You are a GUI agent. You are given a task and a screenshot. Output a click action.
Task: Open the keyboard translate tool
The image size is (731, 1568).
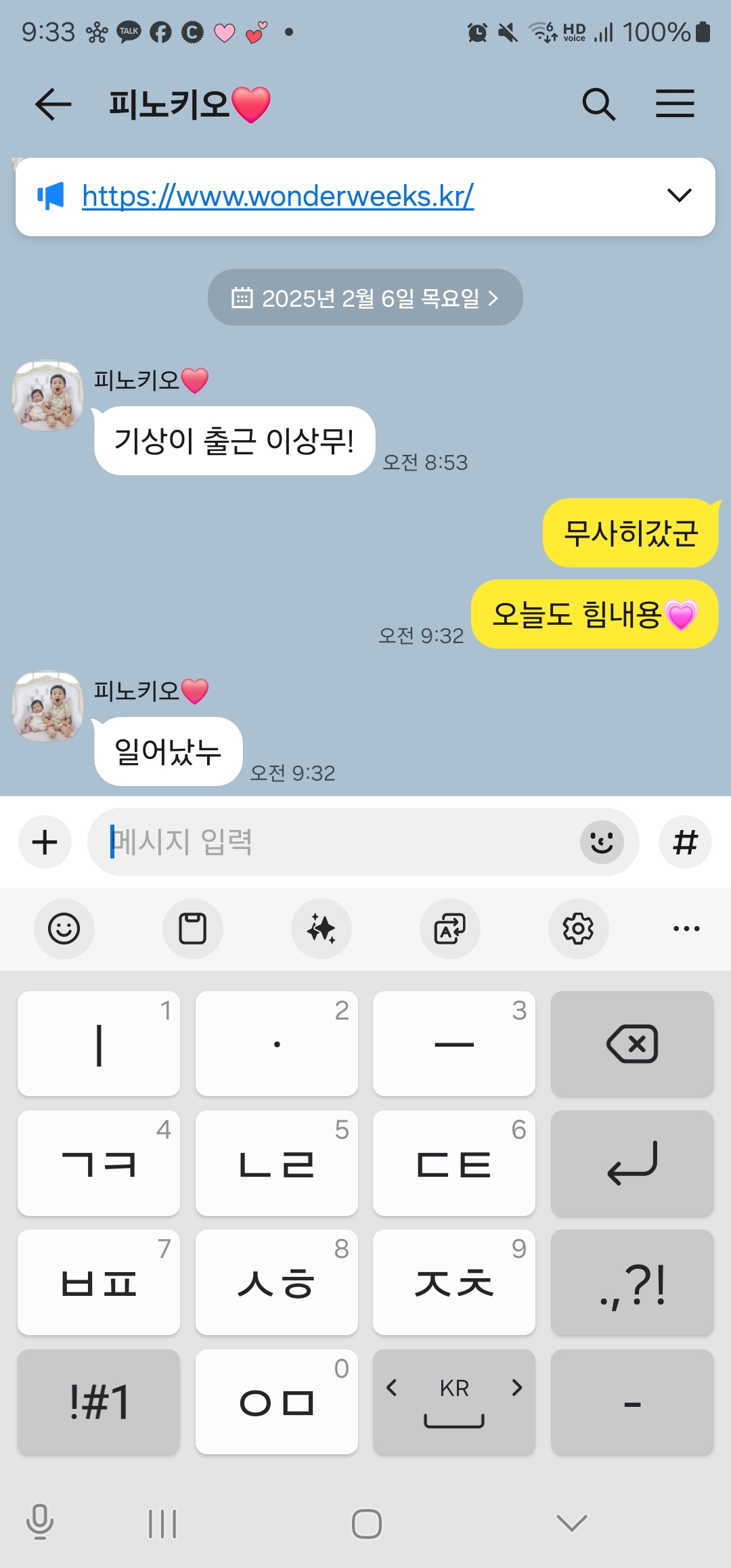pos(450,928)
